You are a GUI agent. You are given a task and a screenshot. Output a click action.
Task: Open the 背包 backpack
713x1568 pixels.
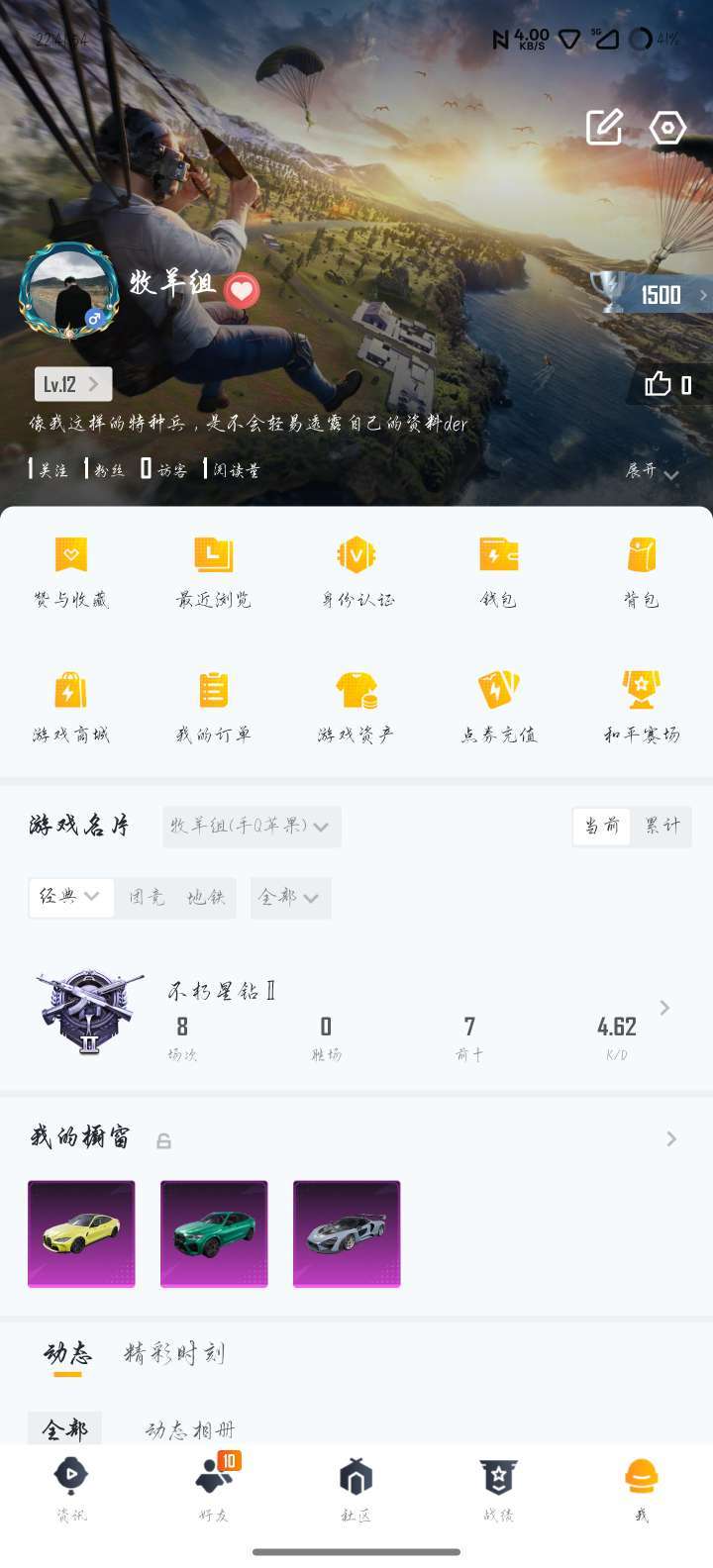tap(641, 571)
